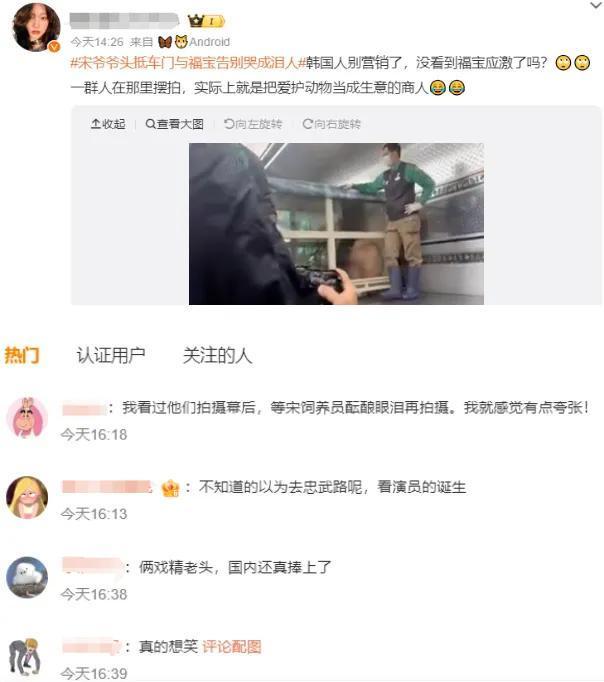Open the expanded post photo
Image resolution: width=604 pixels, height=682 pixels.
(x=336, y=223)
